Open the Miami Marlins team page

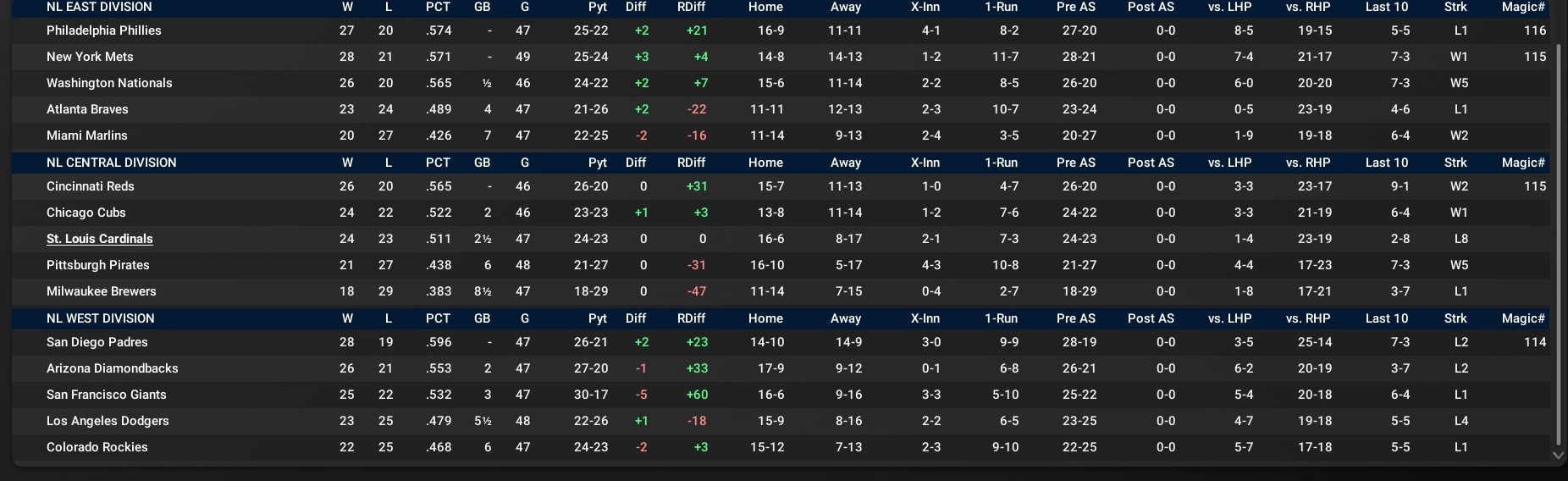point(86,135)
